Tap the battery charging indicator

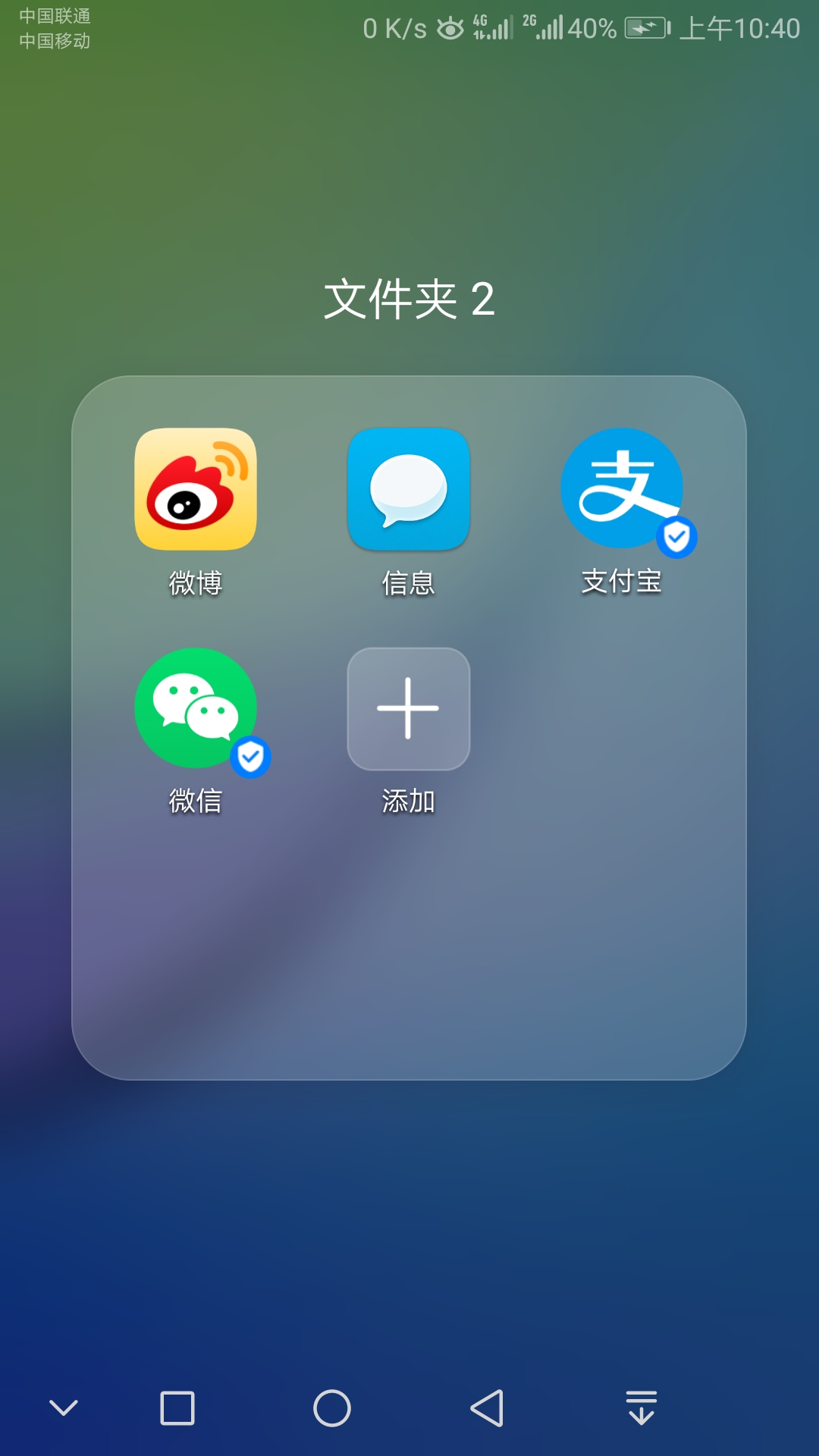pyautogui.click(x=644, y=27)
